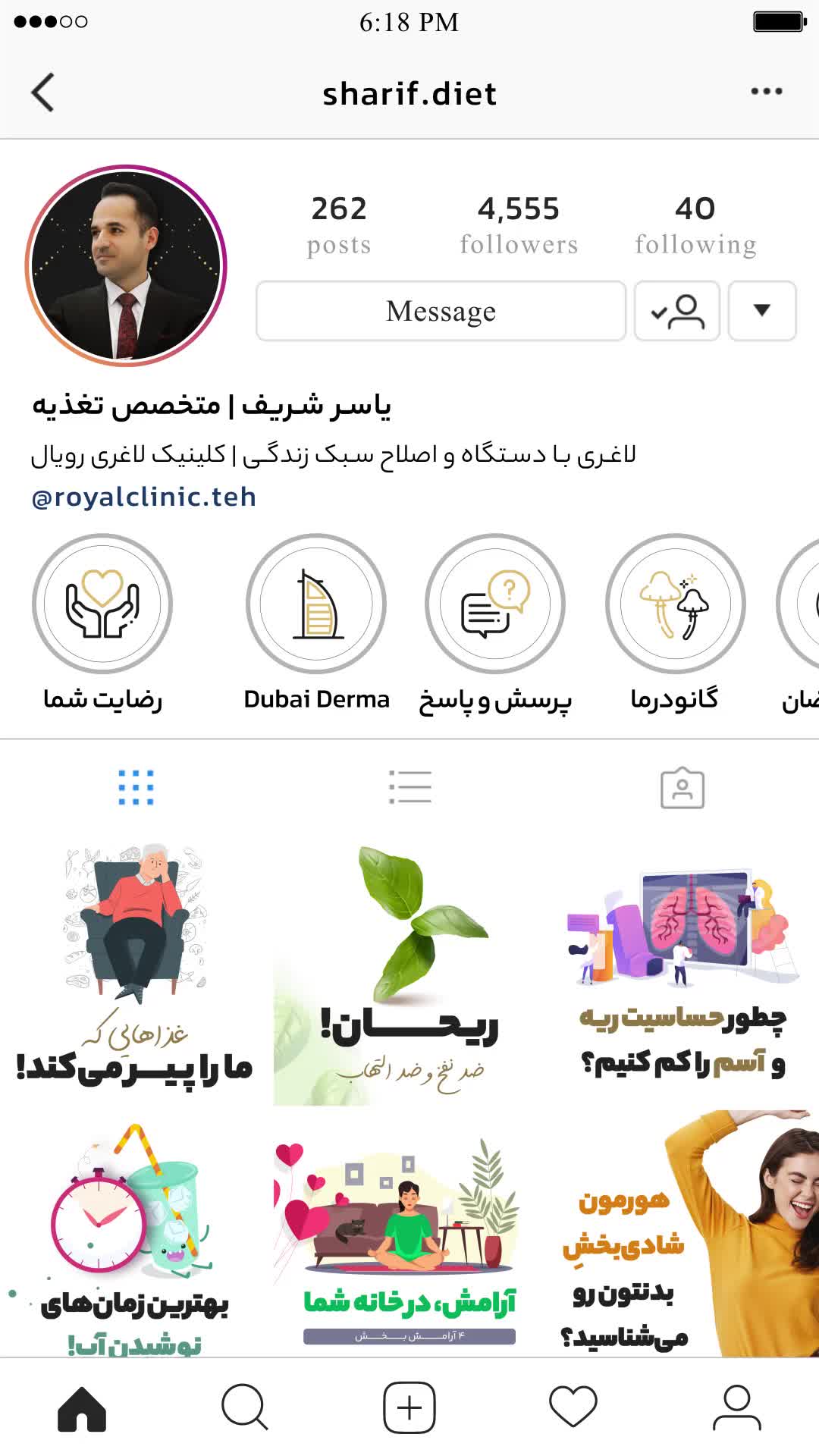819x1456 pixels.
Task: Open the activity heart tab
Action: [573, 1408]
